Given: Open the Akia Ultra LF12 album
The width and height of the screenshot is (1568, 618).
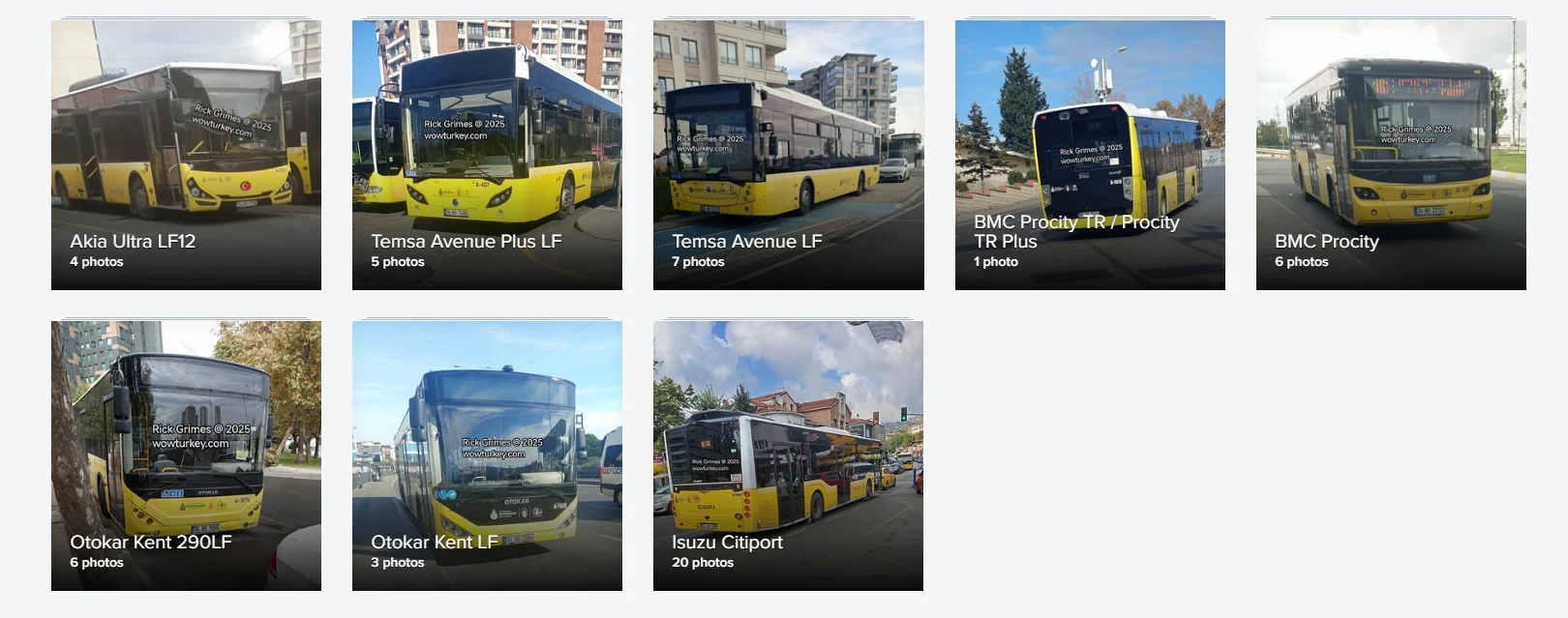Looking at the screenshot, I should (x=186, y=155).
